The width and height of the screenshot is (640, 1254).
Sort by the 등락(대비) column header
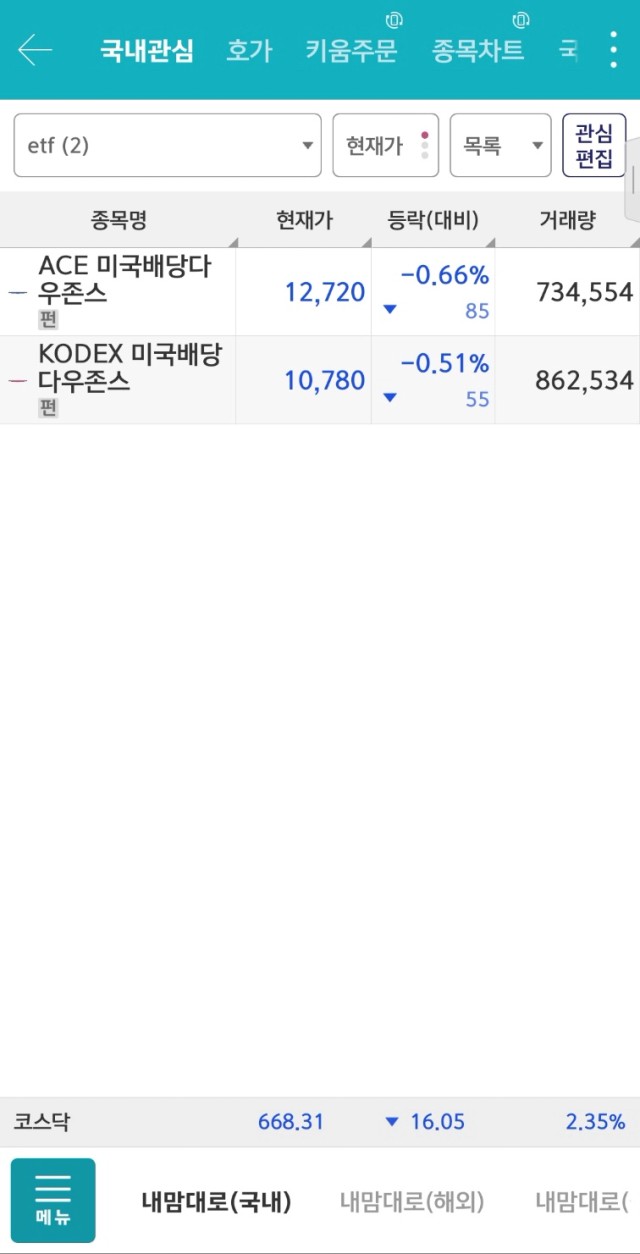[433, 220]
